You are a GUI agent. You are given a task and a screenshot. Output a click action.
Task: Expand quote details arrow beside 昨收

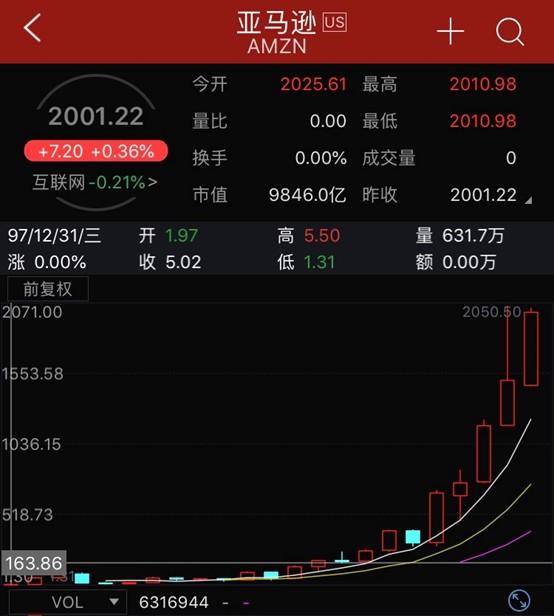tap(529, 200)
